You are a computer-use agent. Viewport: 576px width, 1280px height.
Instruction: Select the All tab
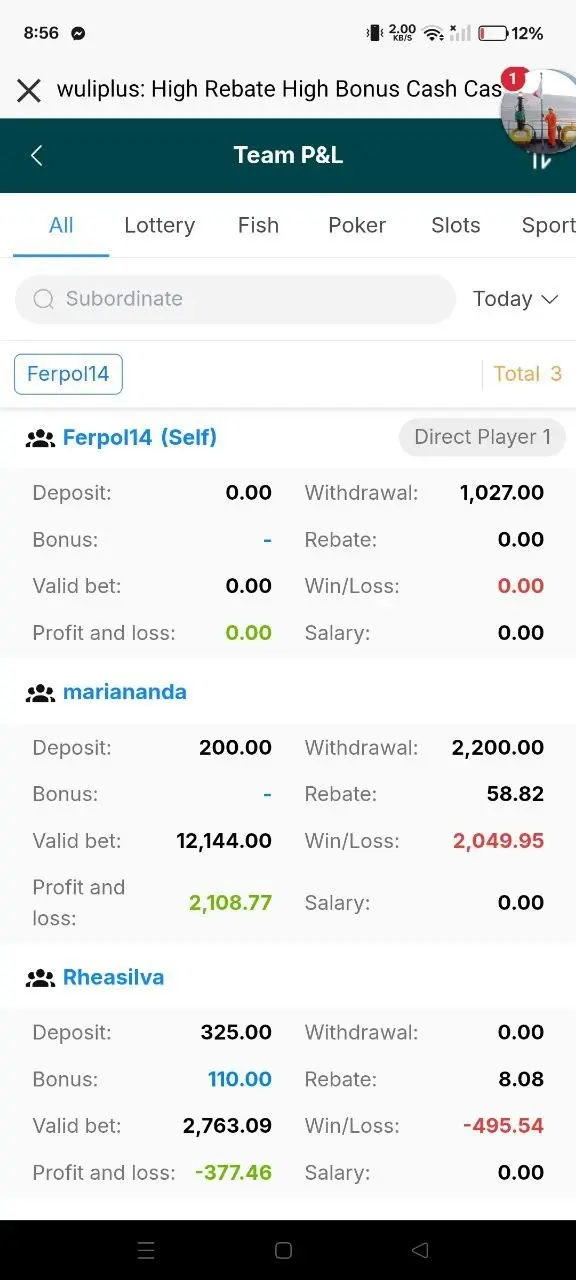61,225
